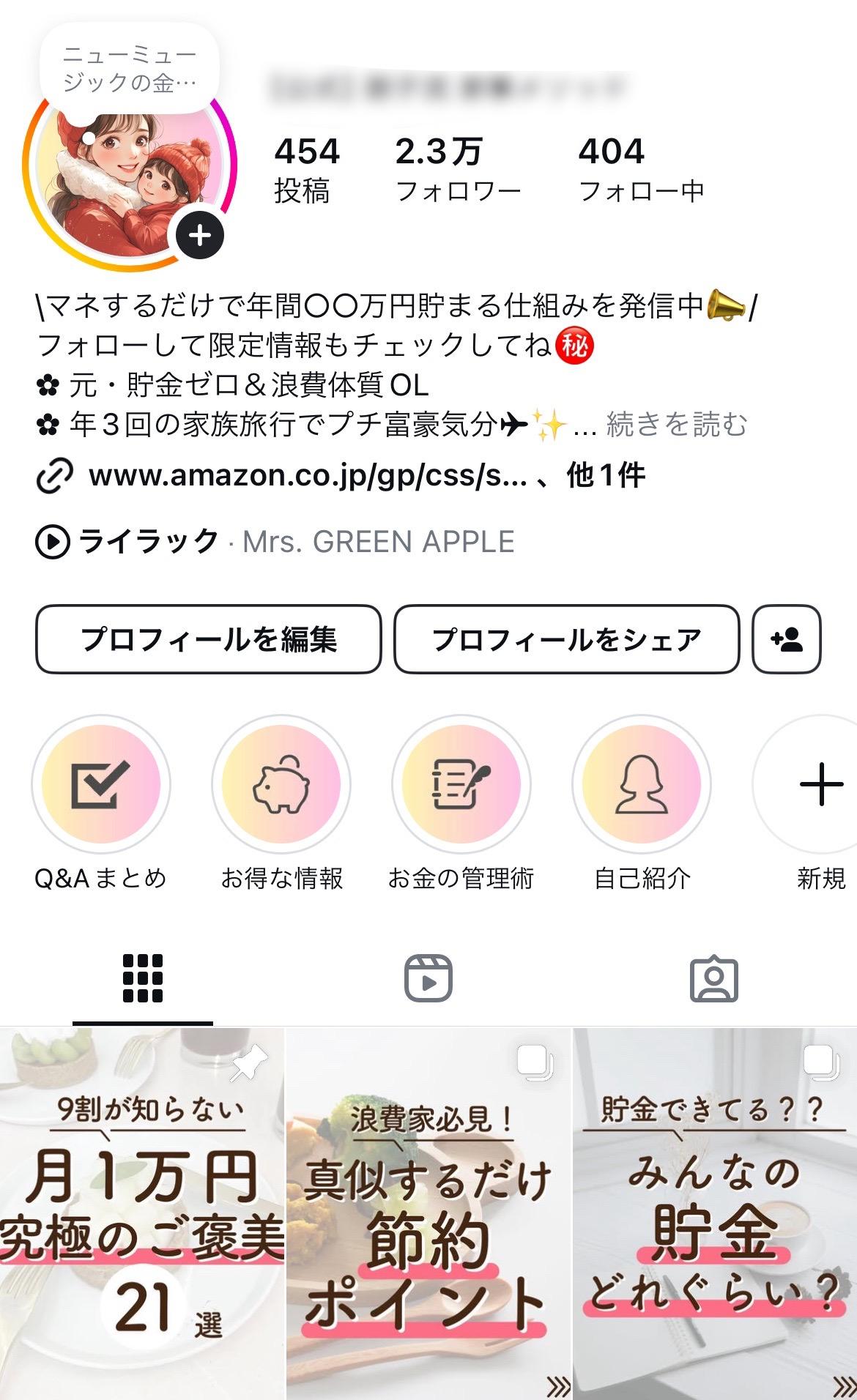Open the 自己紹介 highlight
Image resolution: width=857 pixels, height=1400 pixels.
pyautogui.click(x=642, y=803)
